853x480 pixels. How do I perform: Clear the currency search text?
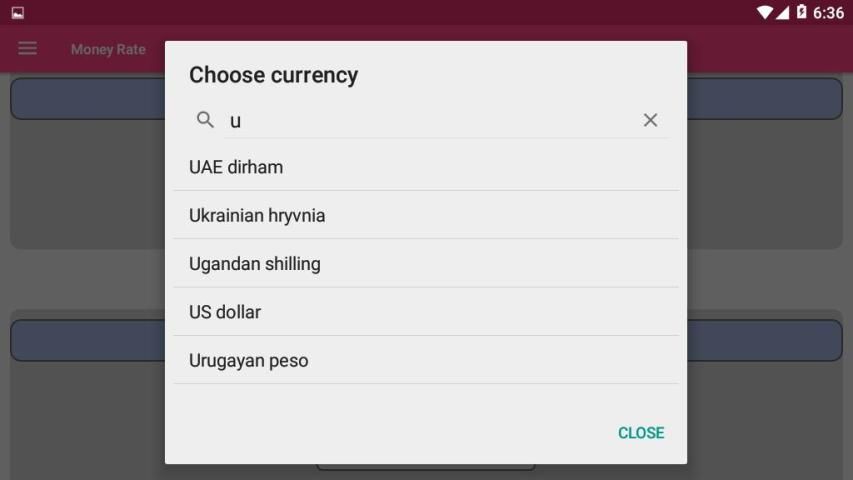point(650,120)
